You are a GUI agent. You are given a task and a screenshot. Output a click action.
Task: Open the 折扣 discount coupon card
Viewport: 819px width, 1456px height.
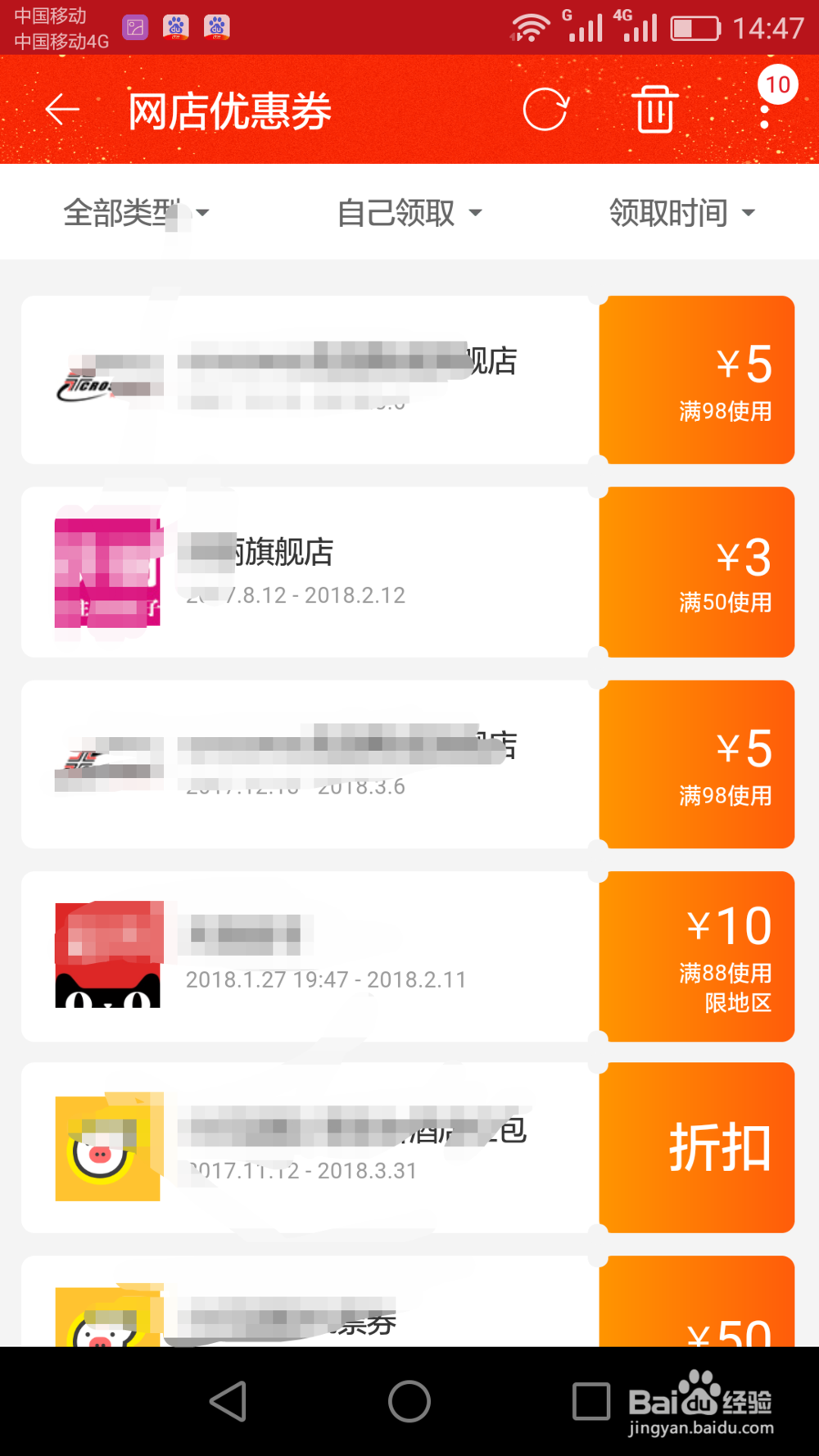click(x=408, y=1148)
